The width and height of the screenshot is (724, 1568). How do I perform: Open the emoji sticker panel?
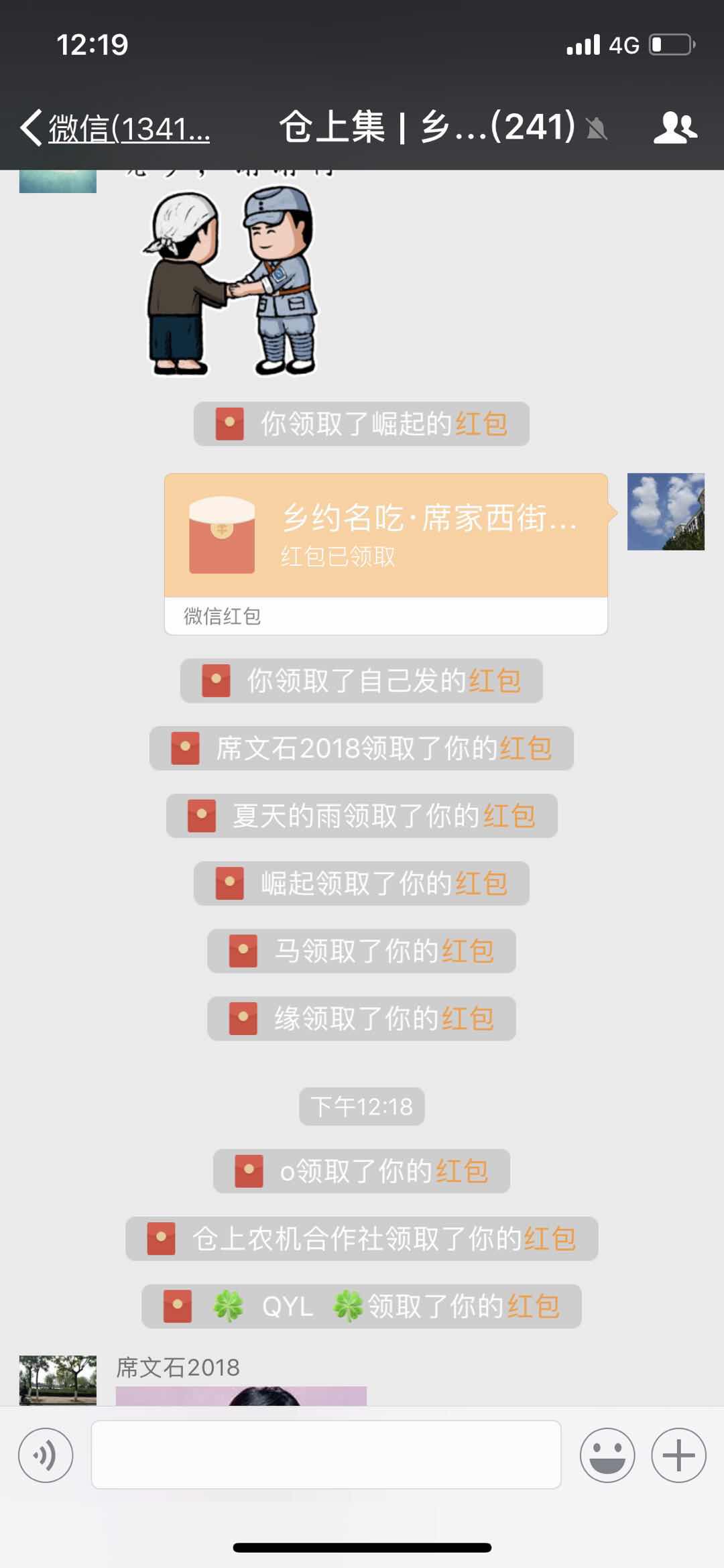pos(607,1455)
